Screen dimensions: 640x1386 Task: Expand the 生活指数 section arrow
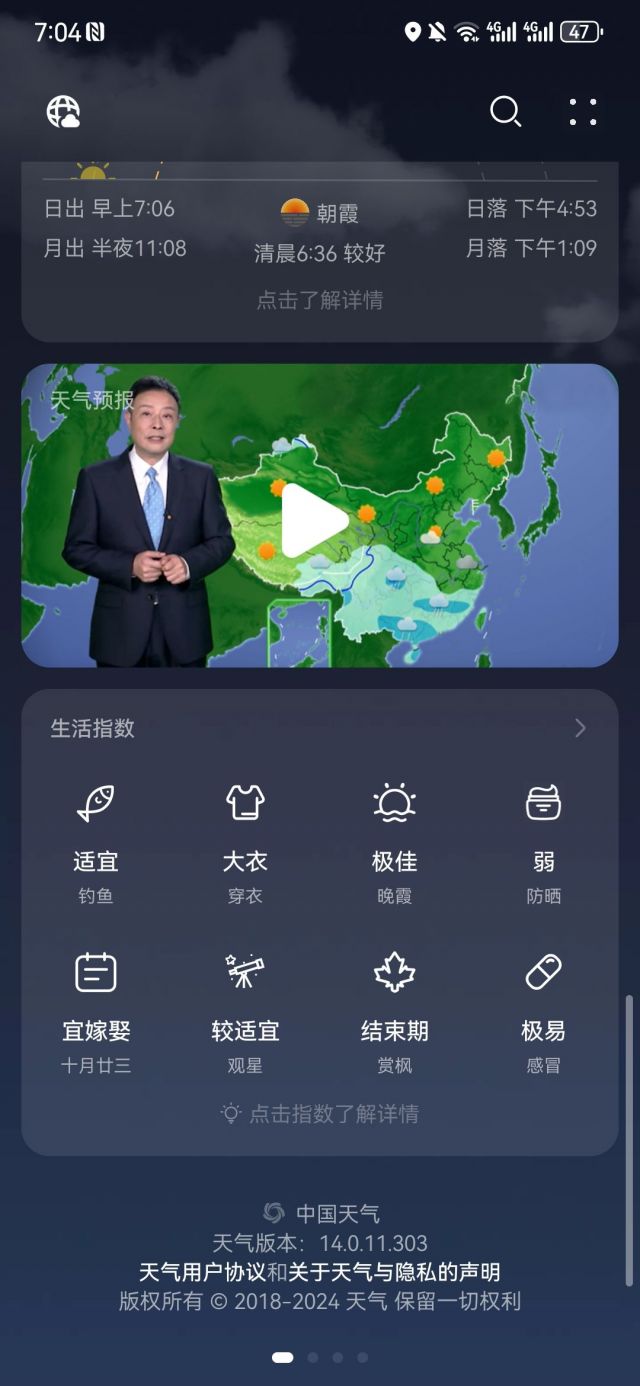[x=580, y=728]
